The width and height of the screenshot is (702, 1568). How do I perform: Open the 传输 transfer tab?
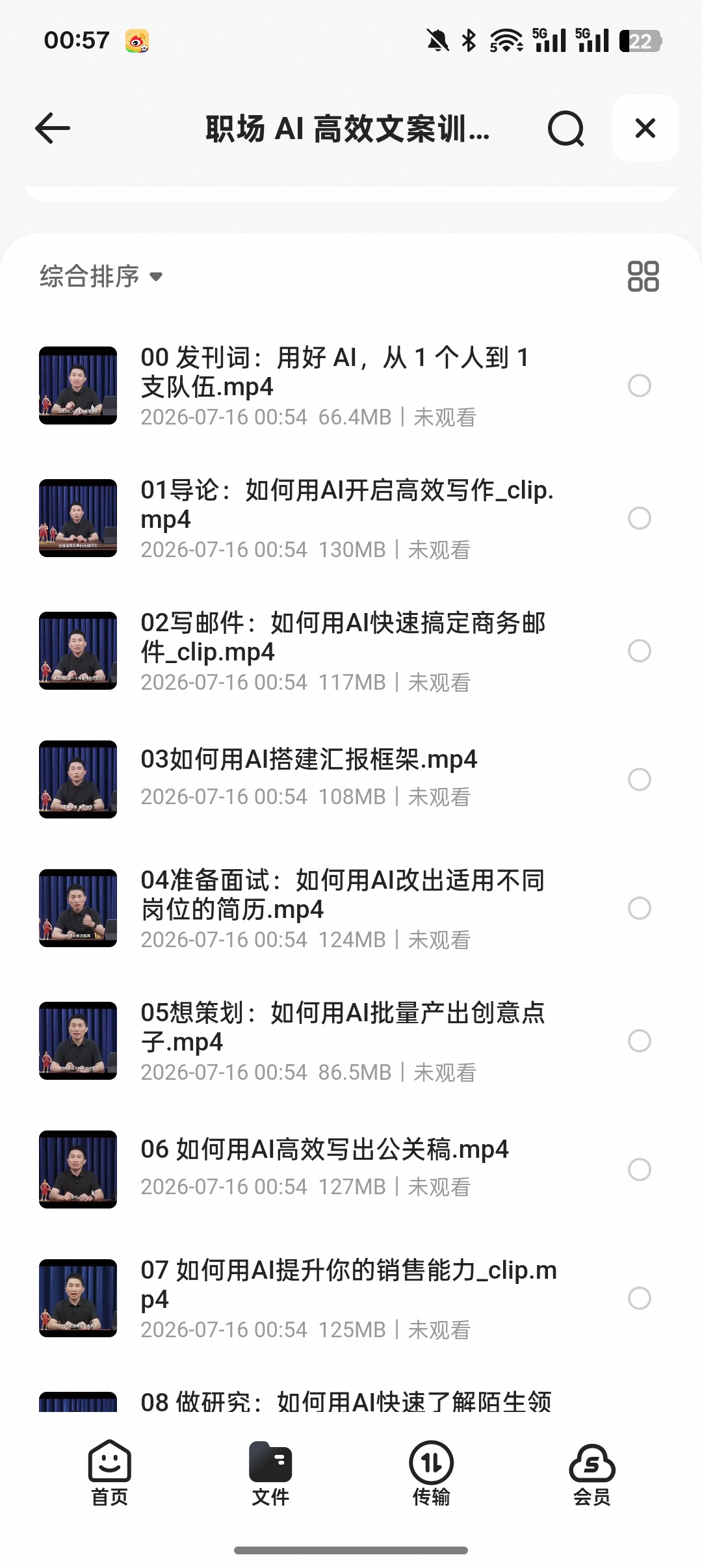(431, 1473)
